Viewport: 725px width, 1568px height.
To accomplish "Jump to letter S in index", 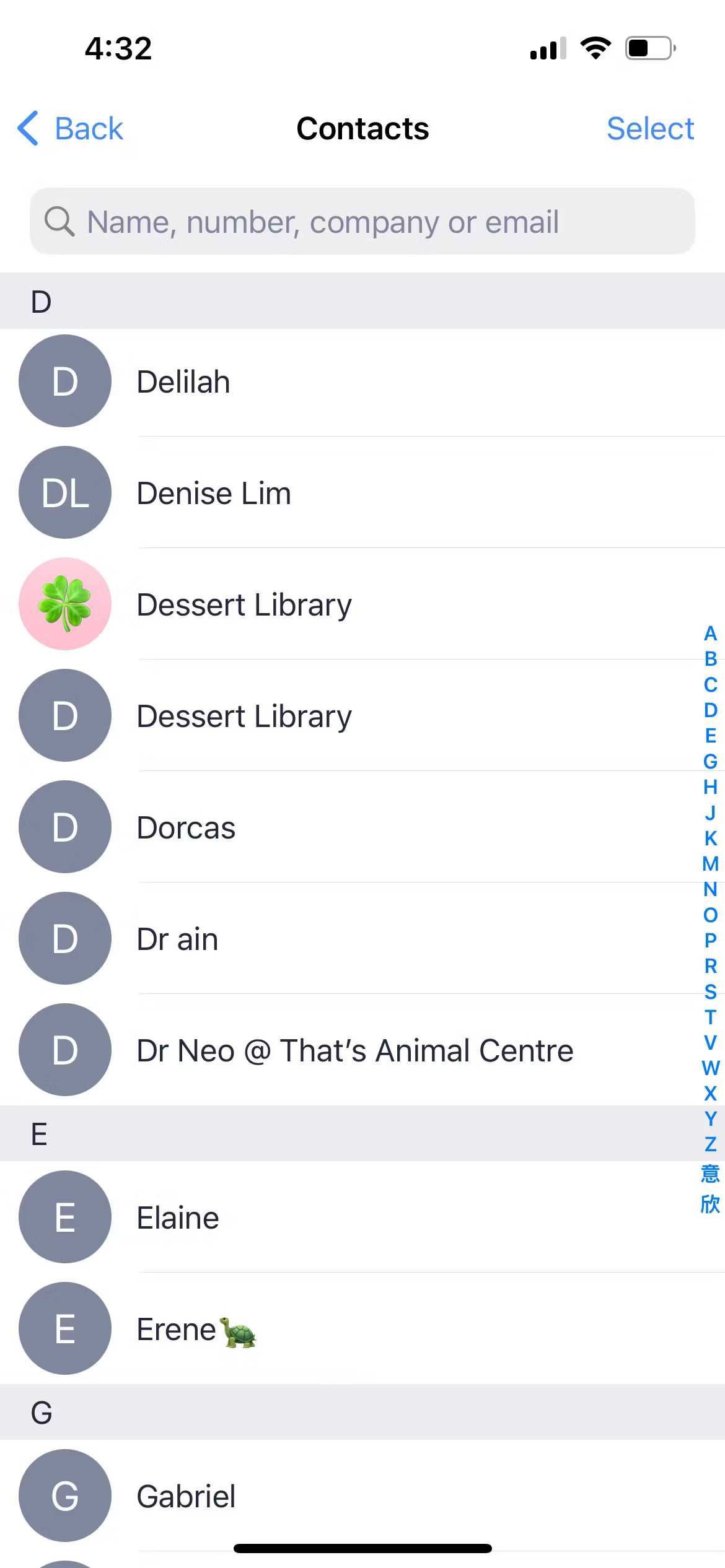I will click(710, 991).
